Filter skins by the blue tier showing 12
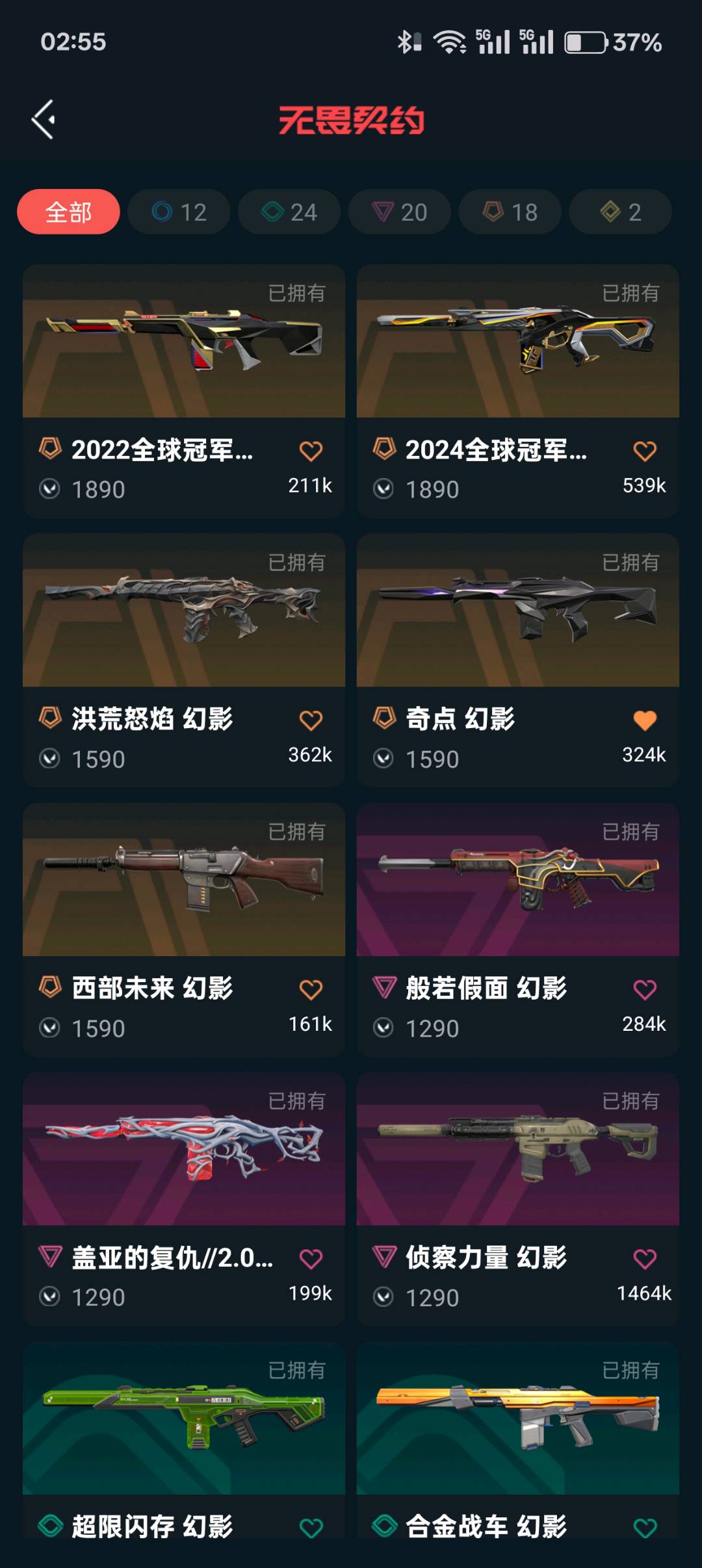 pos(179,212)
